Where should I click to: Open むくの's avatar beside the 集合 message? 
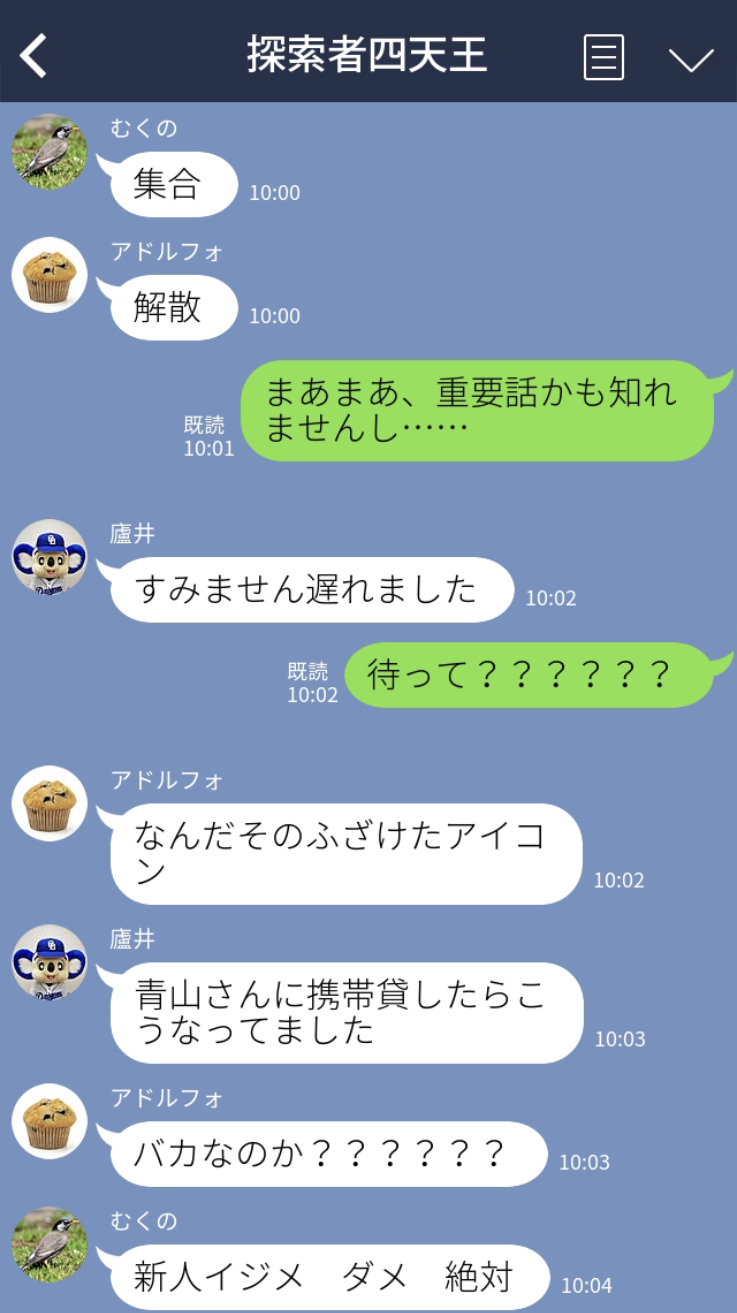click(49, 152)
